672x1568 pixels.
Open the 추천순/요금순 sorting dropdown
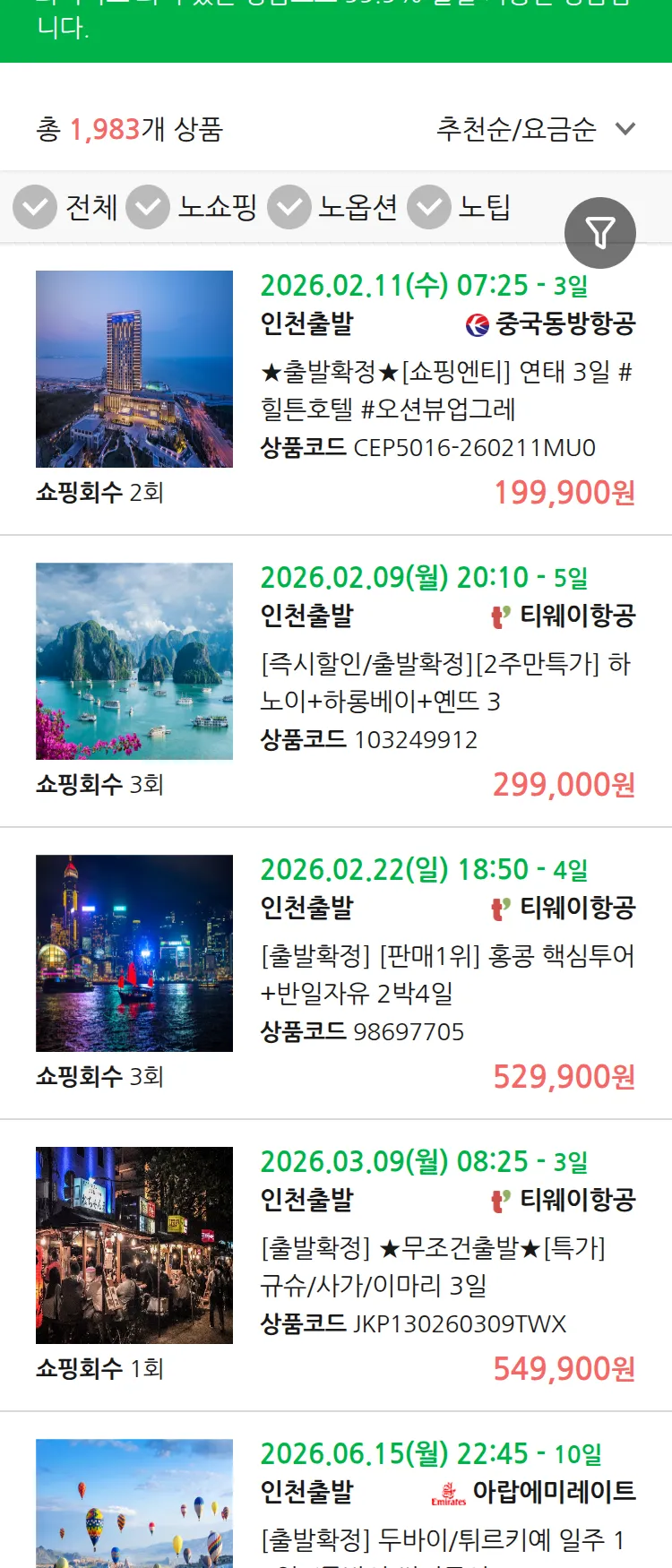click(517, 129)
